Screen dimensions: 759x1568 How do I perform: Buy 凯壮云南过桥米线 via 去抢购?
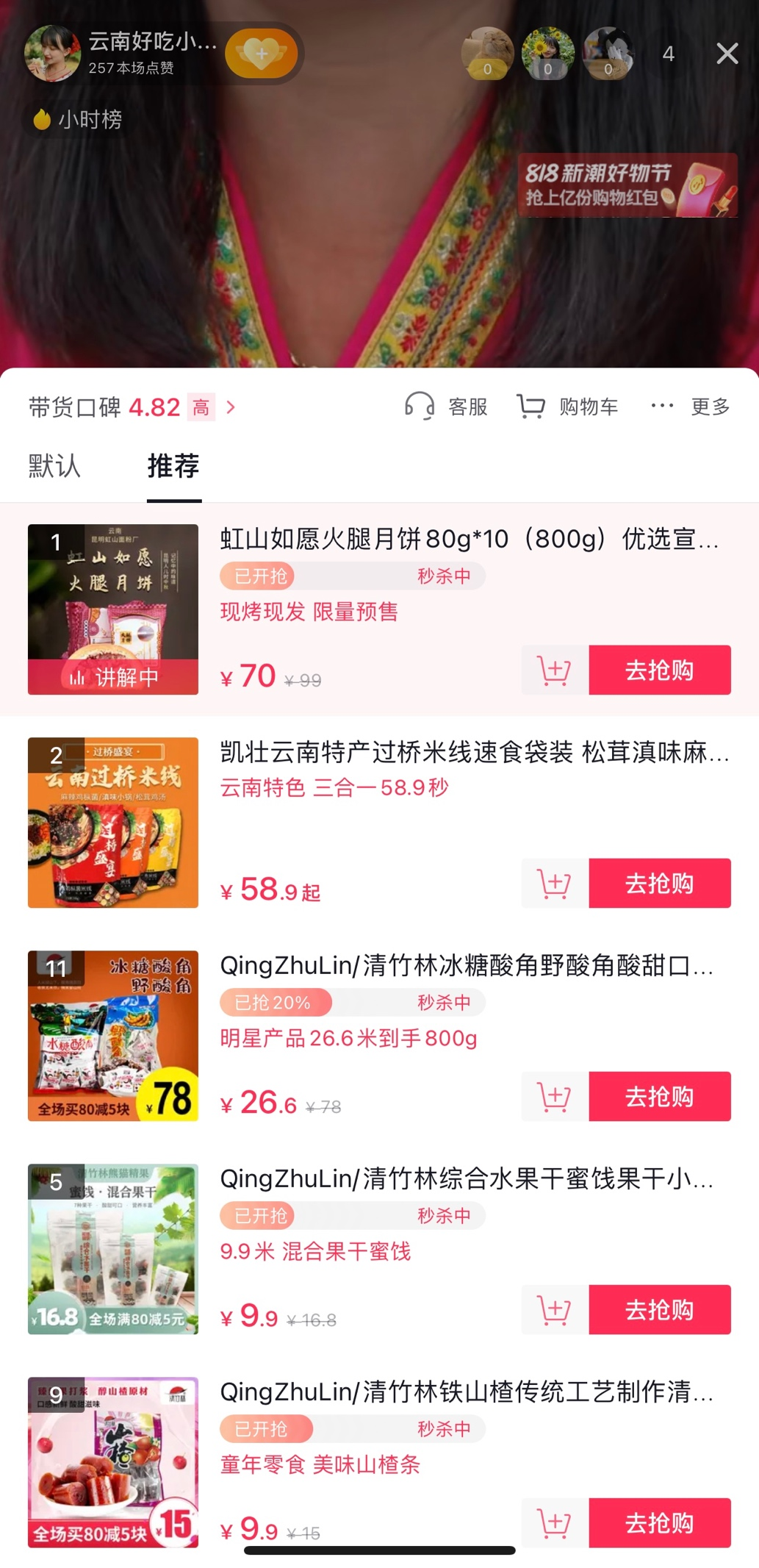[x=659, y=884]
